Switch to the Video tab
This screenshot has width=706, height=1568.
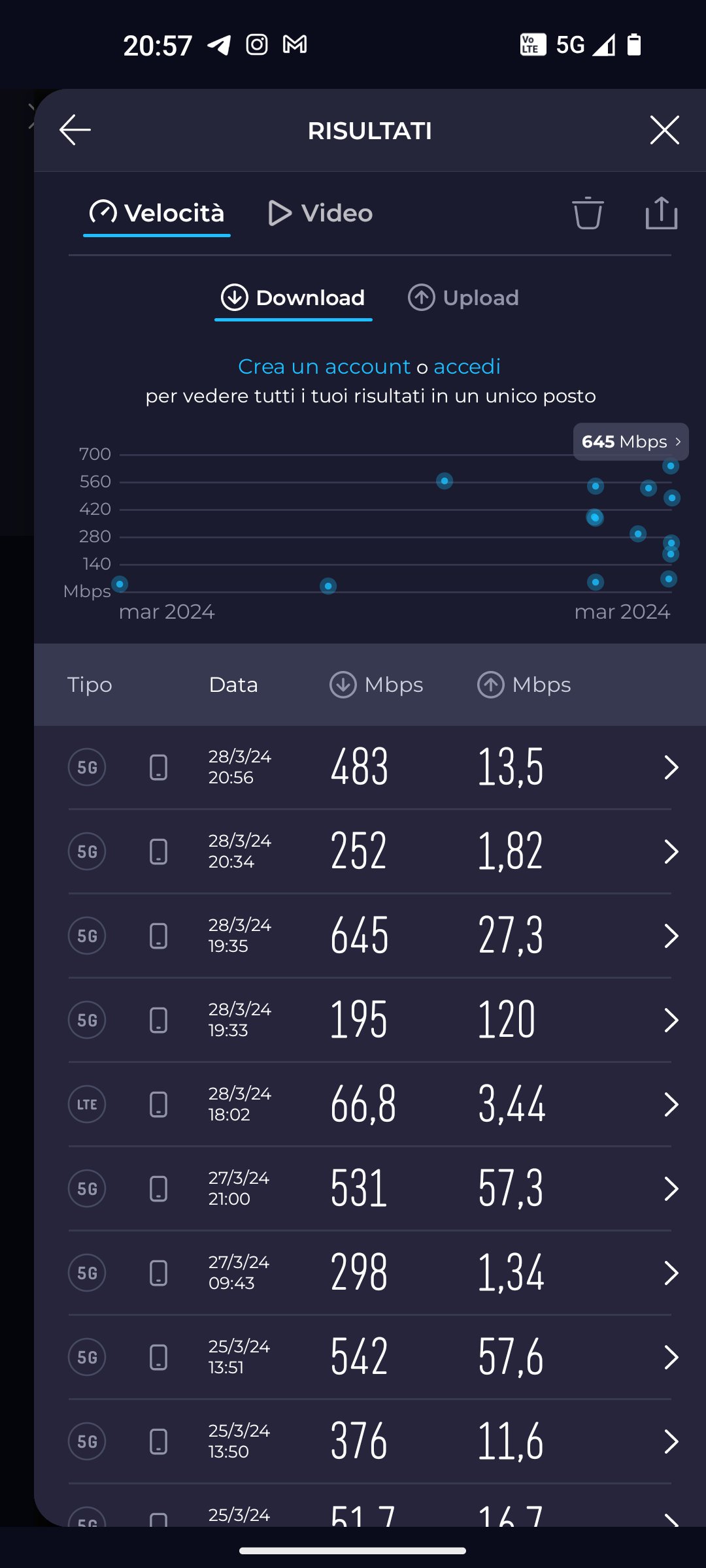320,213
